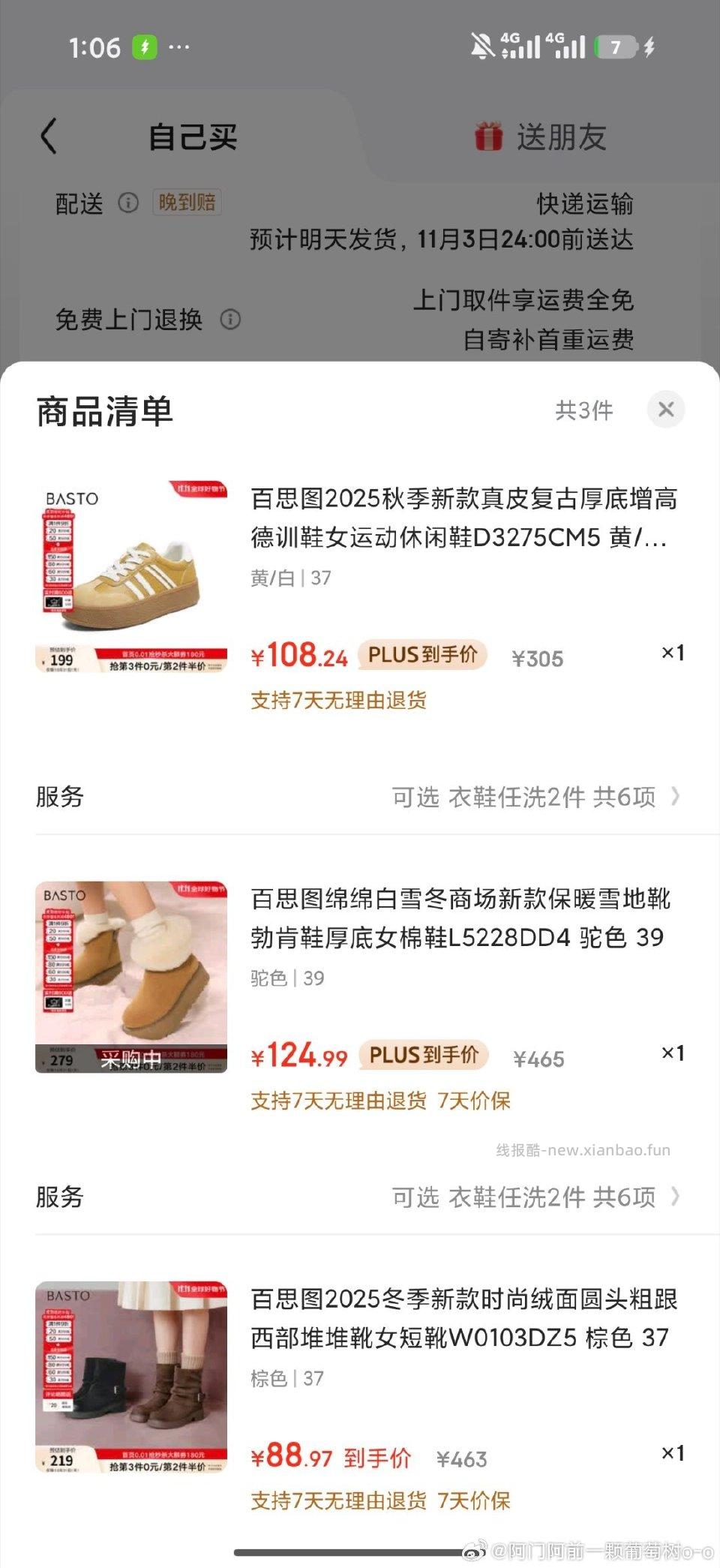Tap the ¥199 price strip on first thumbnail
The height and width of the screenshot is (1568, 720).
pos(64,658)
